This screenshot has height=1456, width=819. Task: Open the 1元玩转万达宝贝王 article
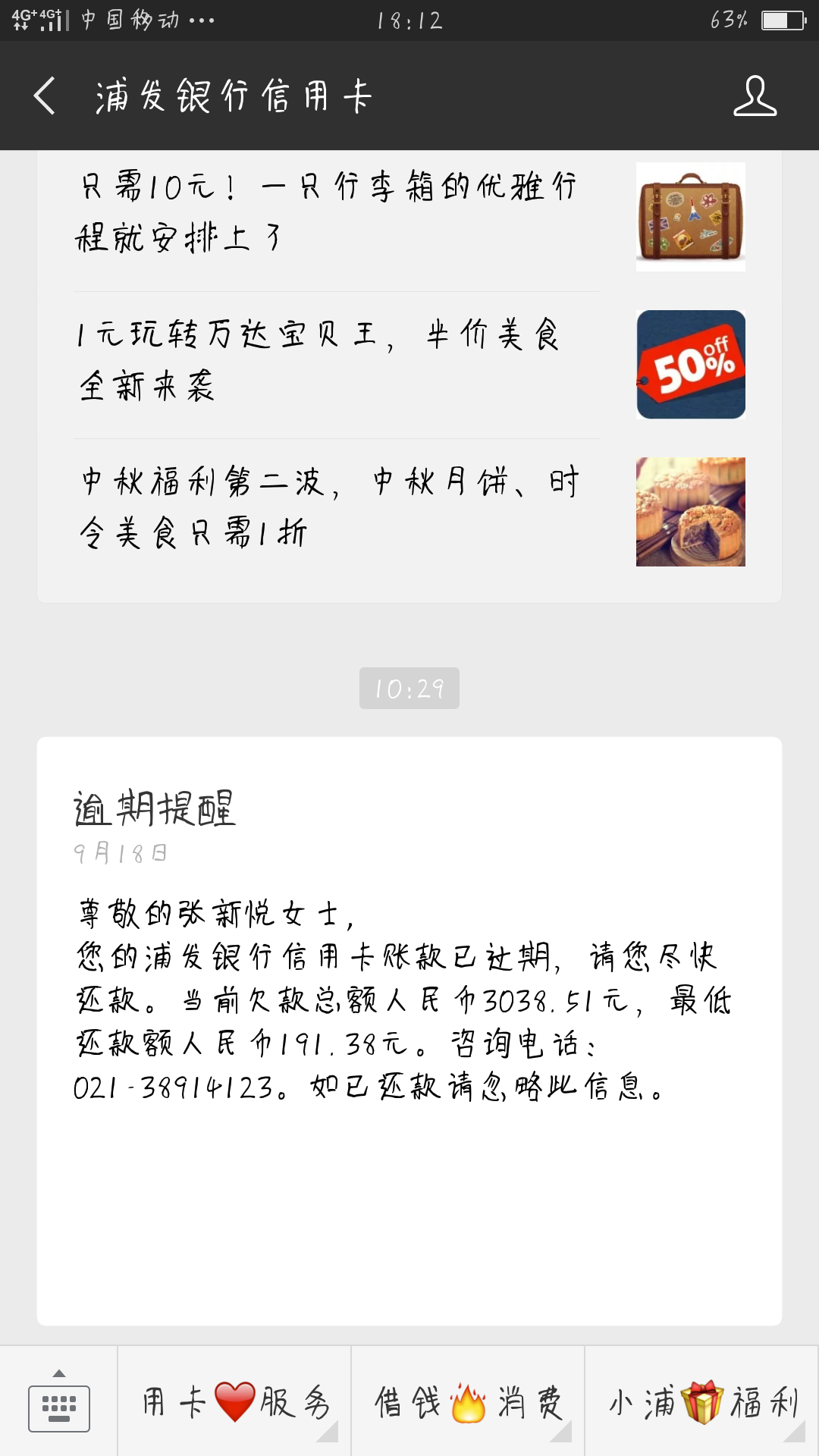click(409, 365)
